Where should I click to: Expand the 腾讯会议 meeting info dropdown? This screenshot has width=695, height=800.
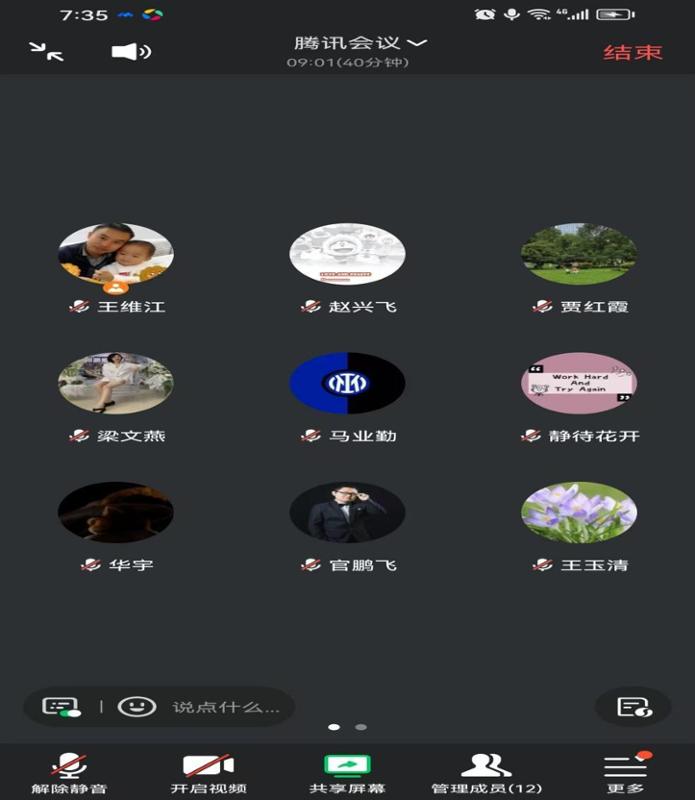pyautogui.click(x=360, y=44)
